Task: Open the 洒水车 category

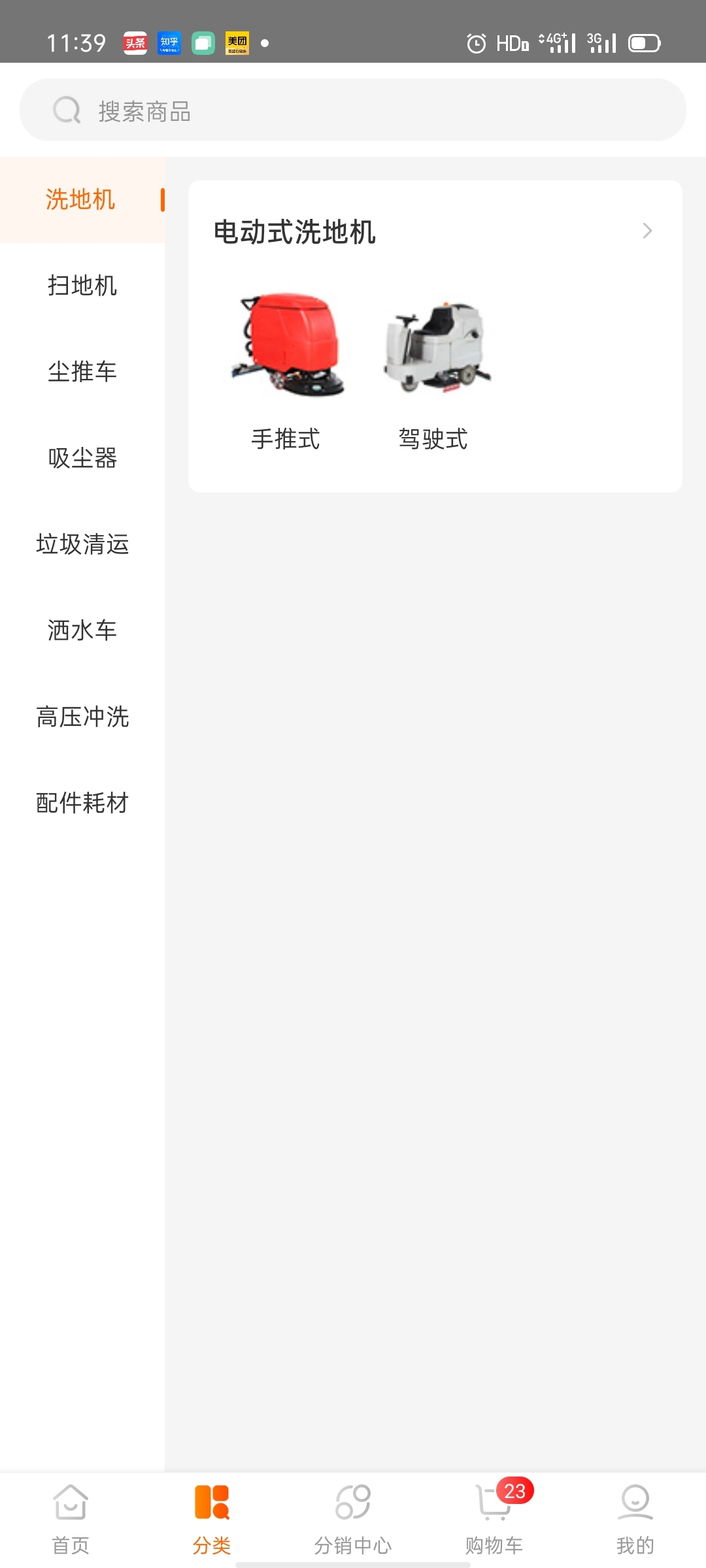Action: [x=82, y=631]
